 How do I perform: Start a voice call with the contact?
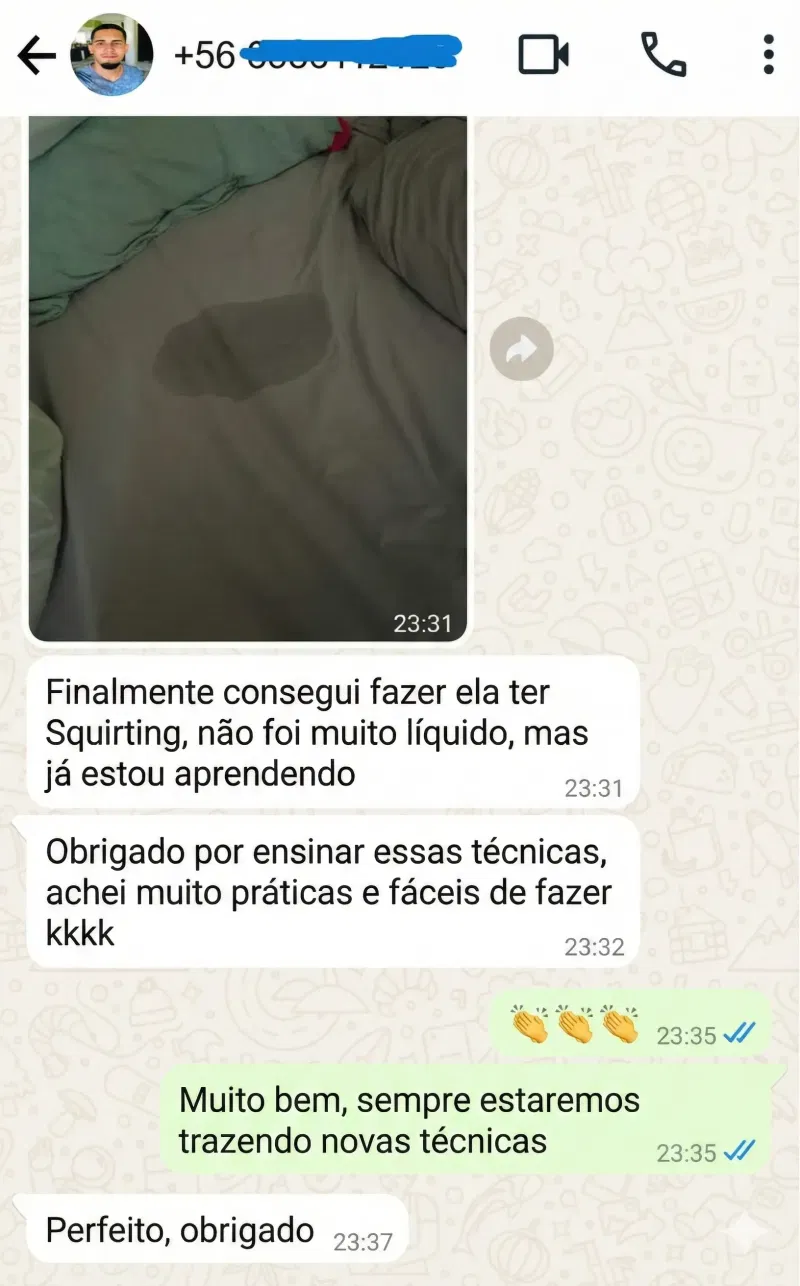tap(665, 55)
